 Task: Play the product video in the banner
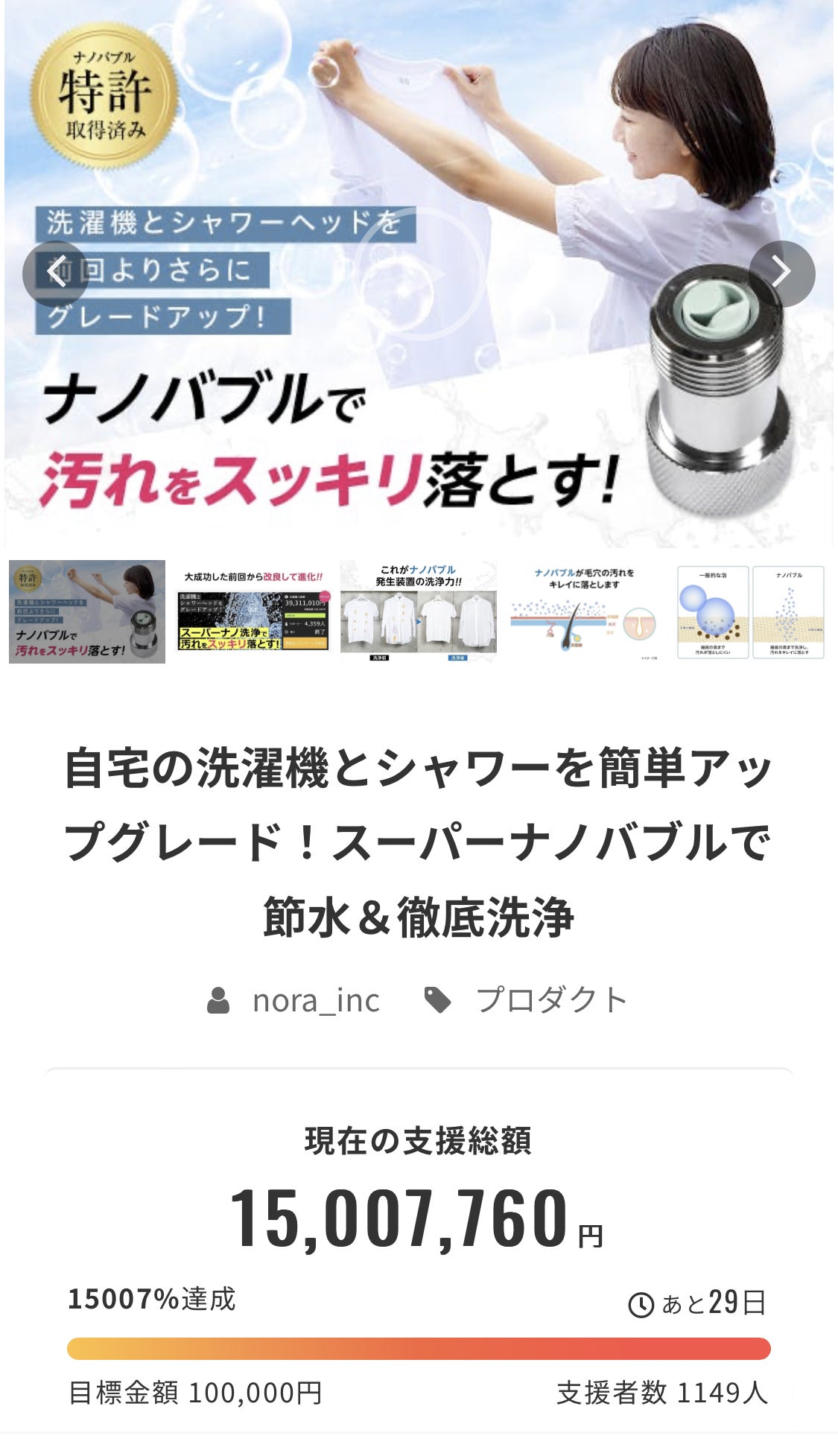pos(419,273)
